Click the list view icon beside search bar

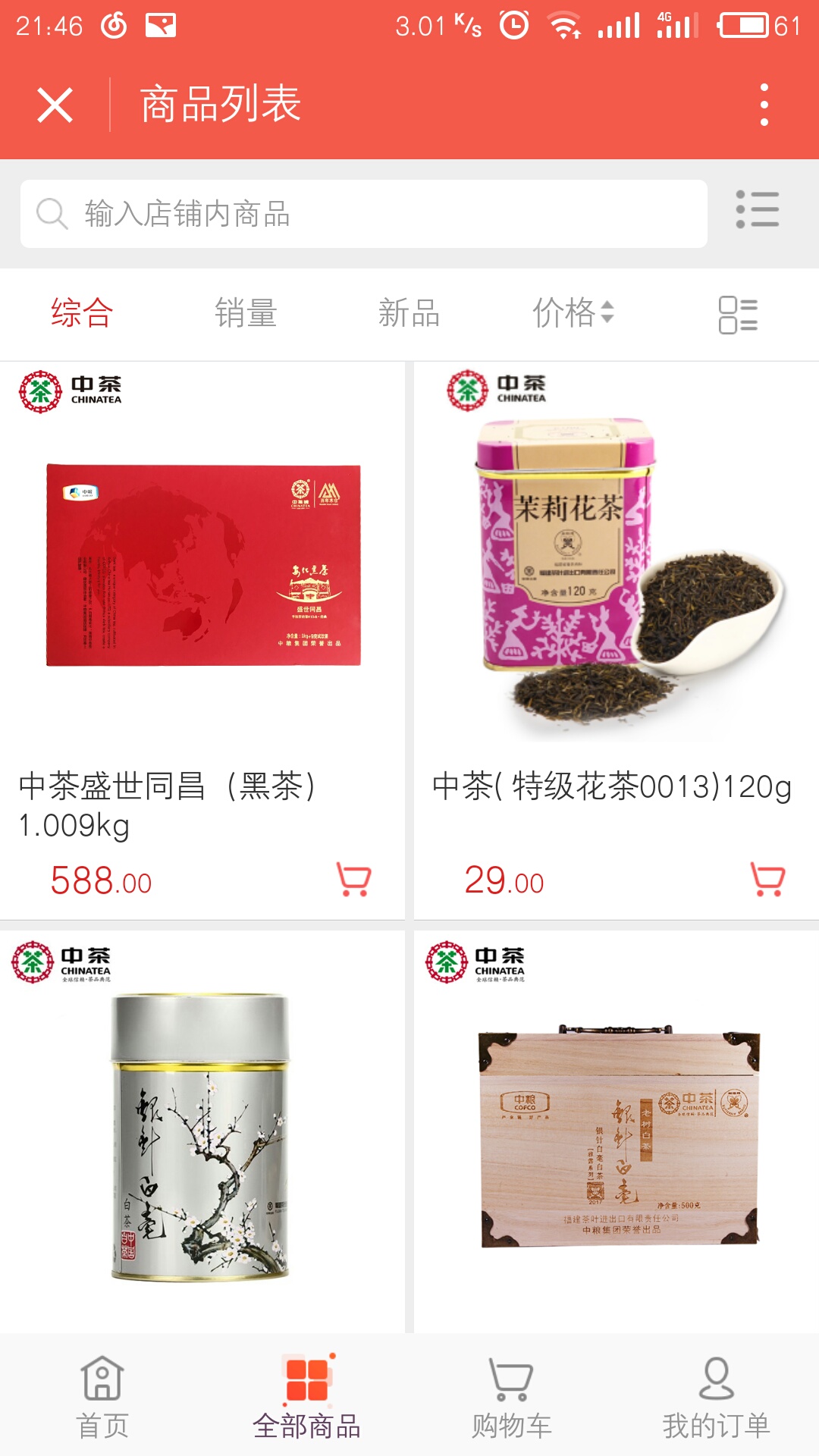(x=758, y=209)
